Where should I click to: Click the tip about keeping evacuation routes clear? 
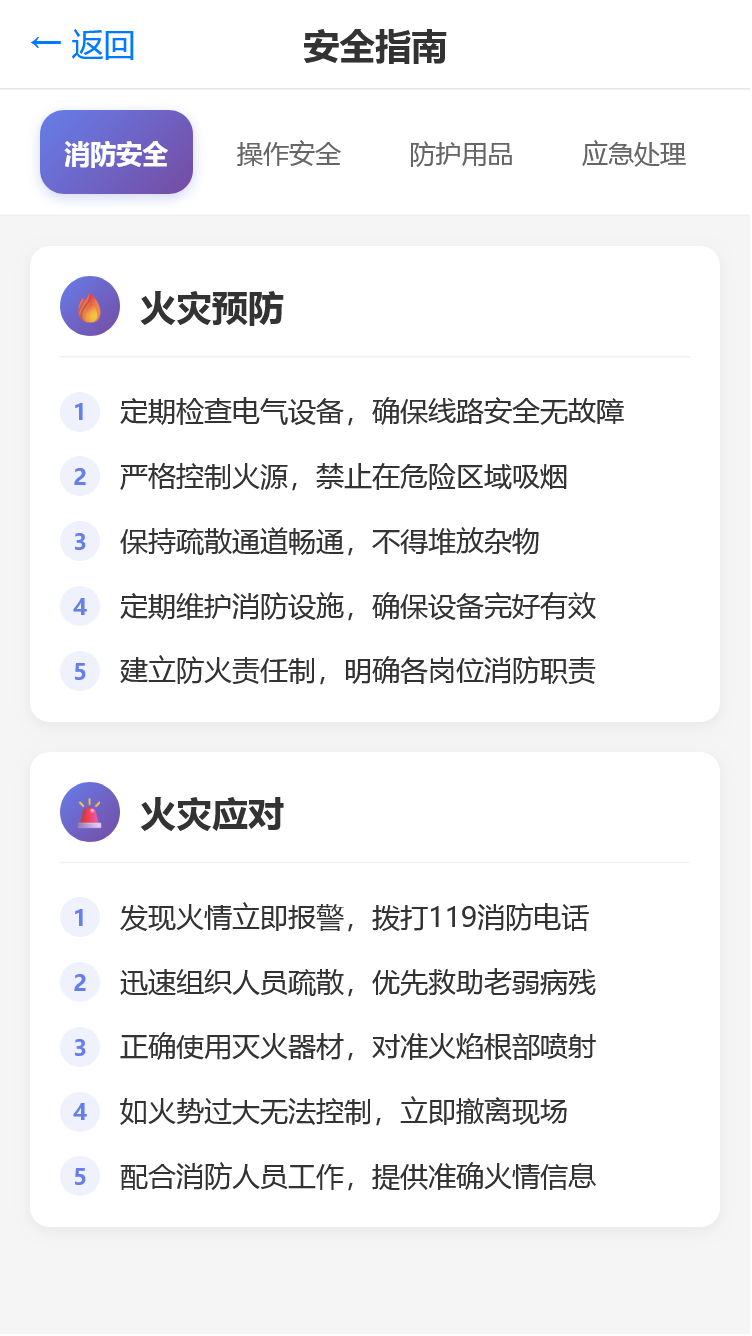coord(330,542)
